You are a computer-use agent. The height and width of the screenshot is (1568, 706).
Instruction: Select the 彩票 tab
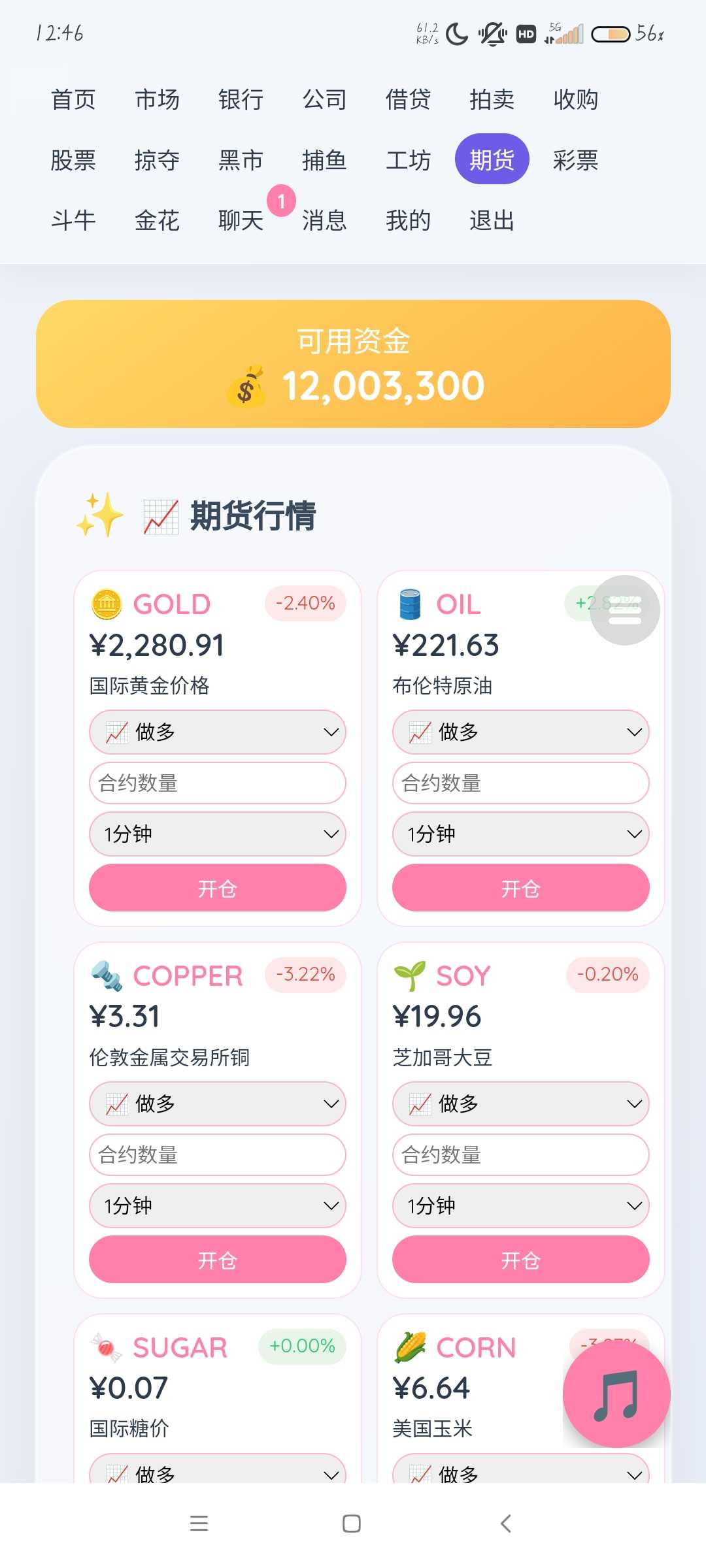tap(575, 160)
